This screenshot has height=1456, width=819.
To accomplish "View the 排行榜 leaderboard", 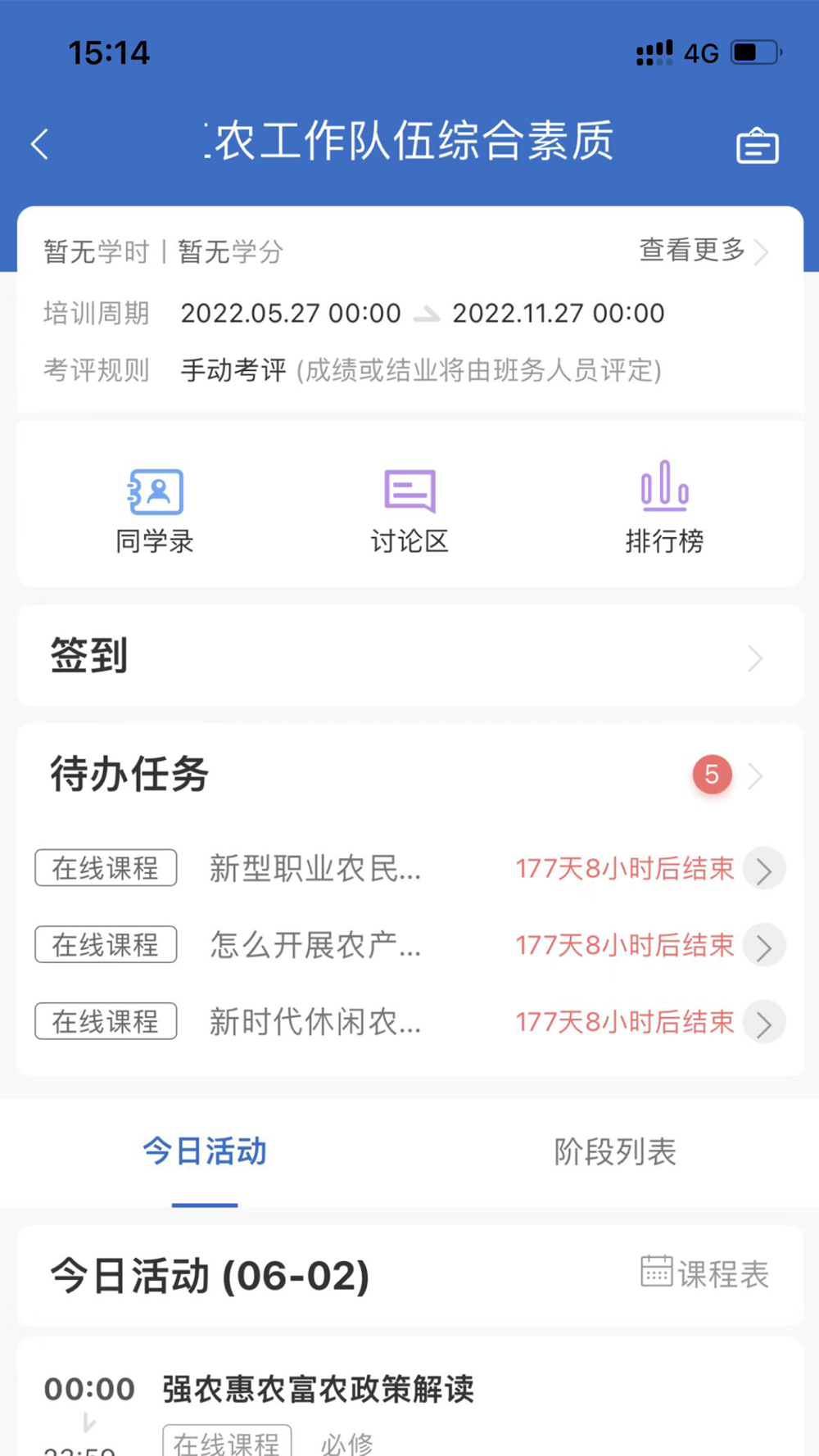I will click(x=664, y=509).
